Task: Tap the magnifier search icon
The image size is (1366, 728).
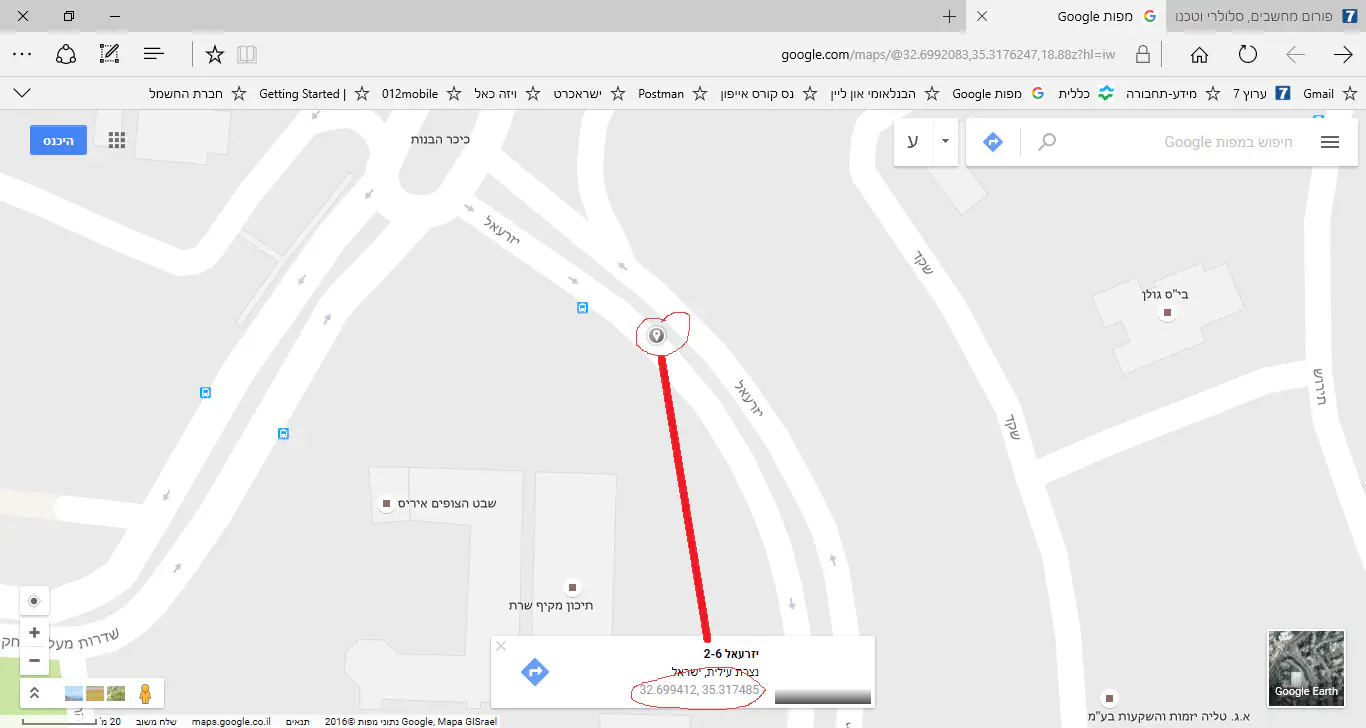Action: [x=1047, y=142]
